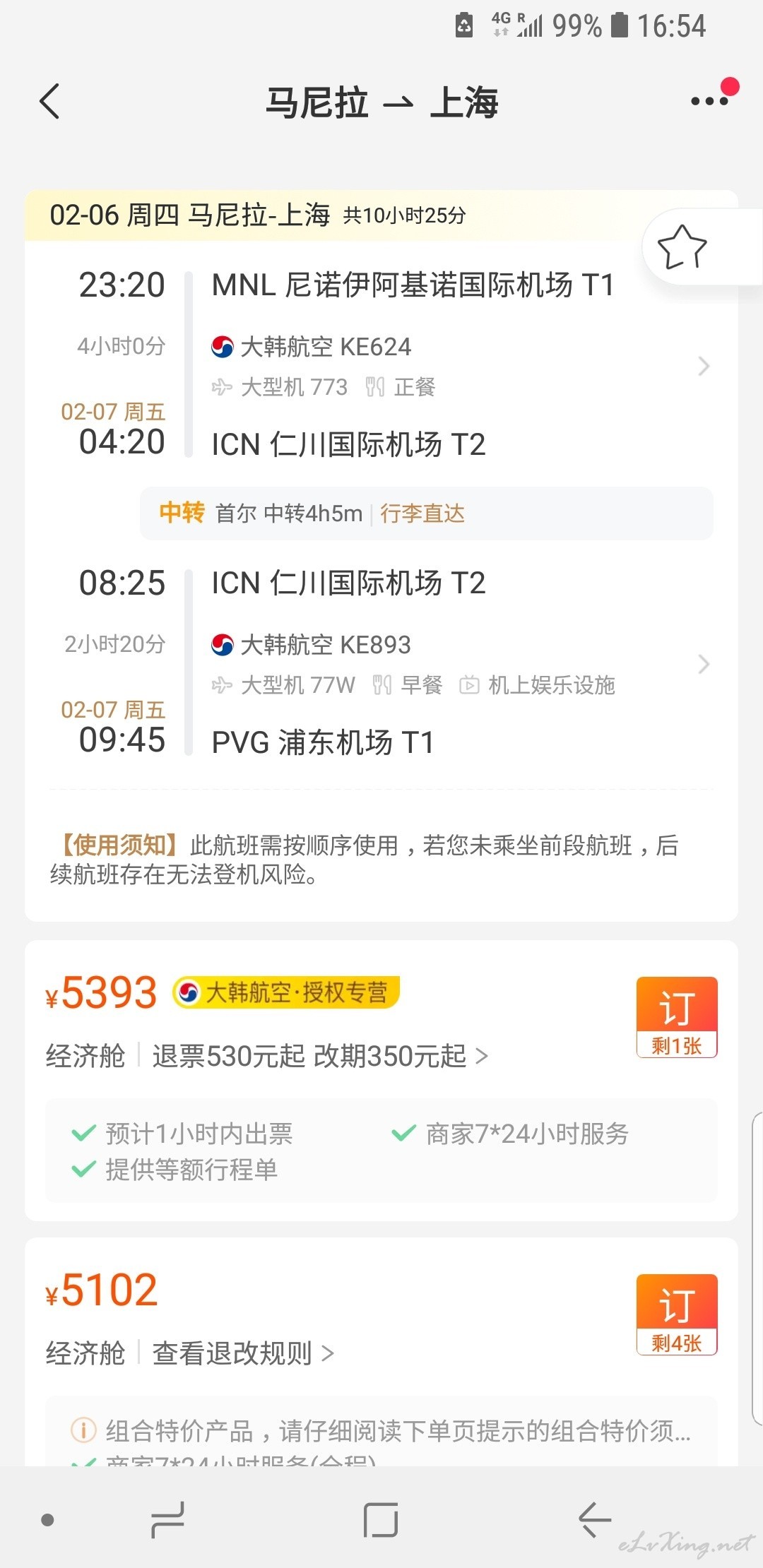Favorite this flight with the star icon
The height and width of the screenshot is (1568, 763).
click(682, 247)
